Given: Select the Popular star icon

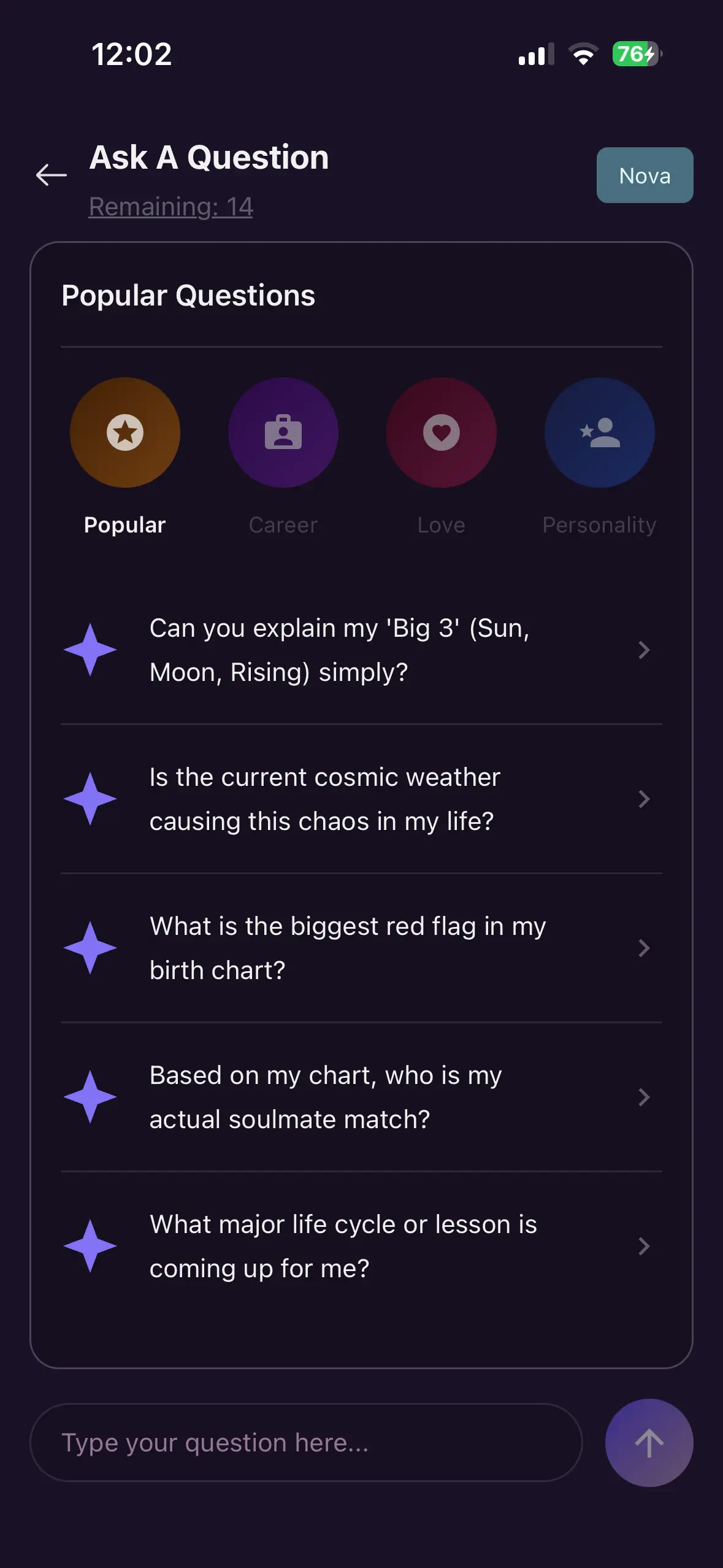Looking at the screenshot, I should [124, 433].
